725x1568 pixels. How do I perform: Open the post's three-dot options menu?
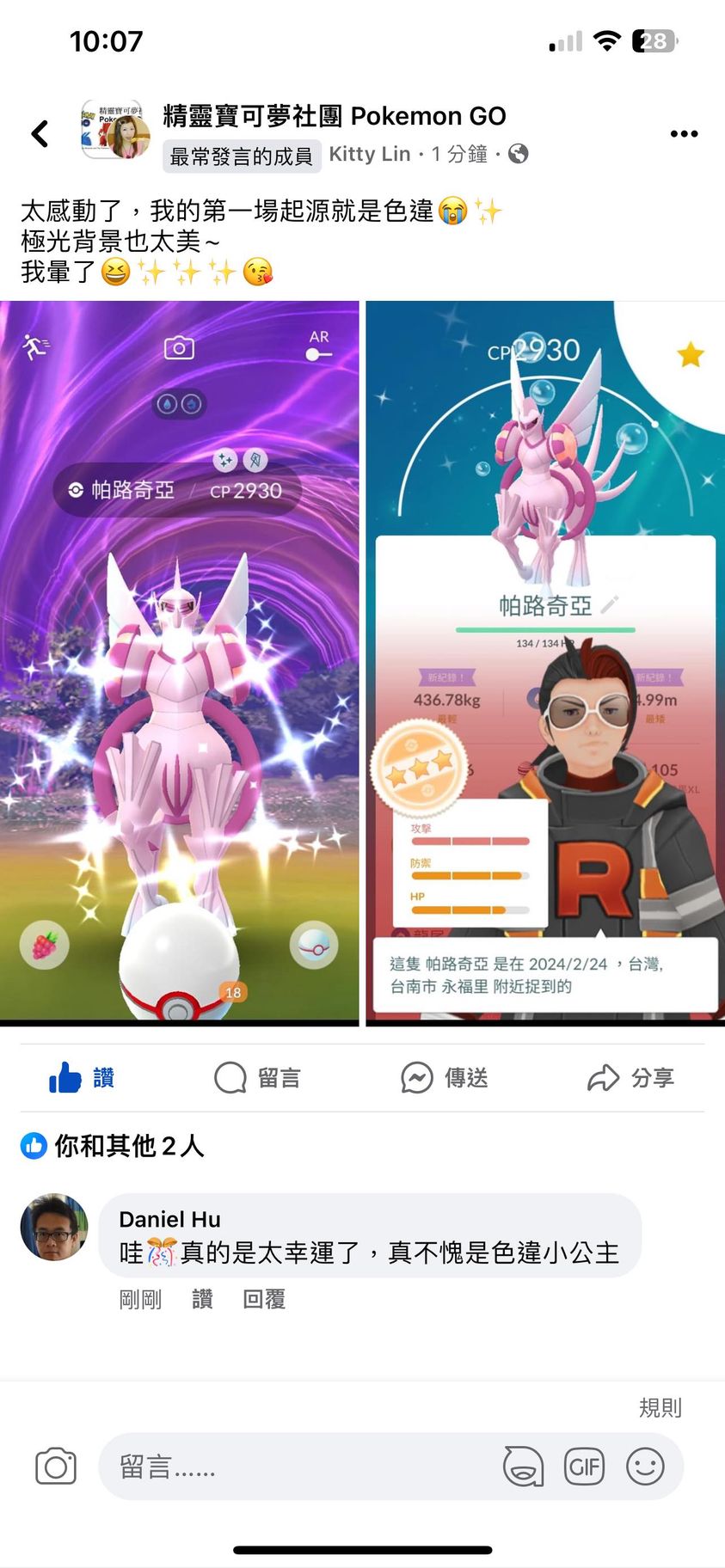tap(684, 134)
